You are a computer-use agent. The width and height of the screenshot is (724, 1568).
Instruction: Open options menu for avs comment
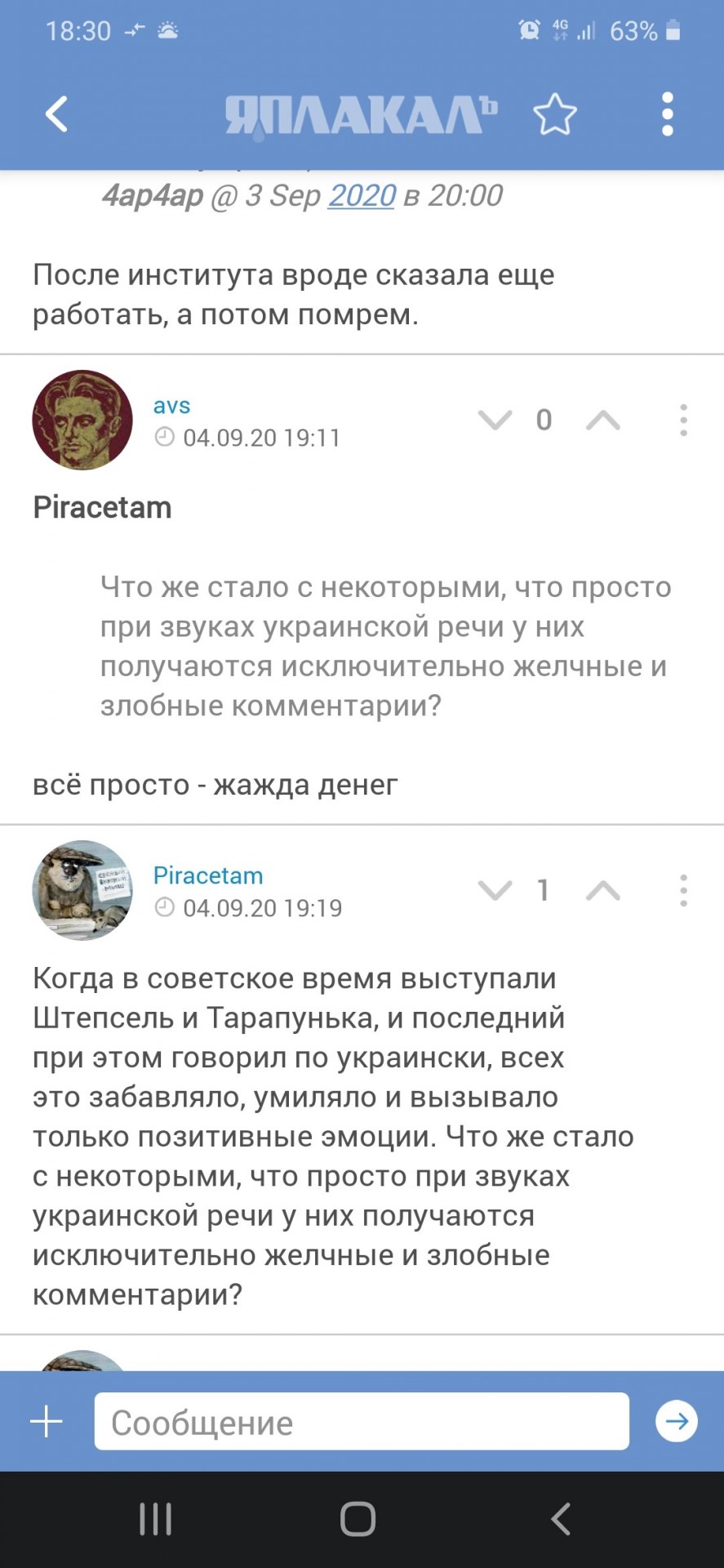[x=683, y=420]
